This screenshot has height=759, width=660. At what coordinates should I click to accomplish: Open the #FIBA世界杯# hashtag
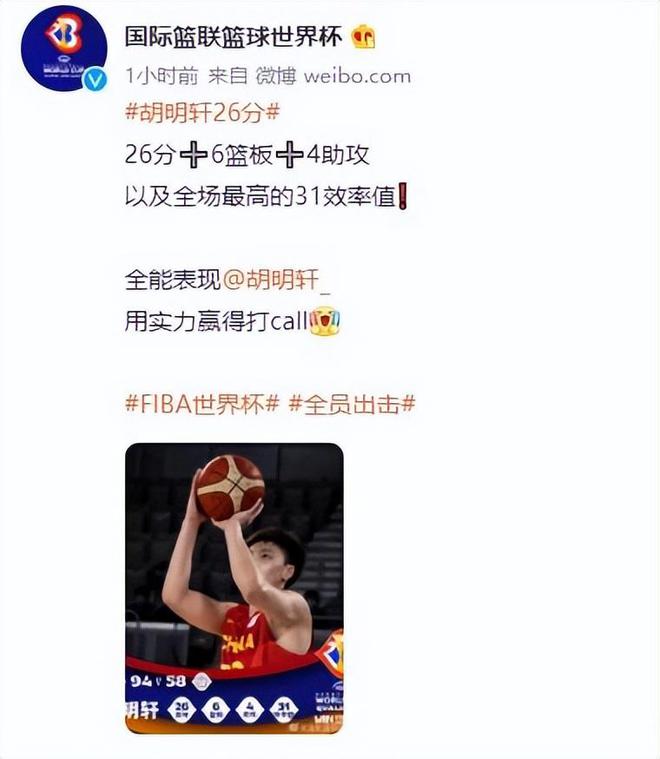click(201, 404)
